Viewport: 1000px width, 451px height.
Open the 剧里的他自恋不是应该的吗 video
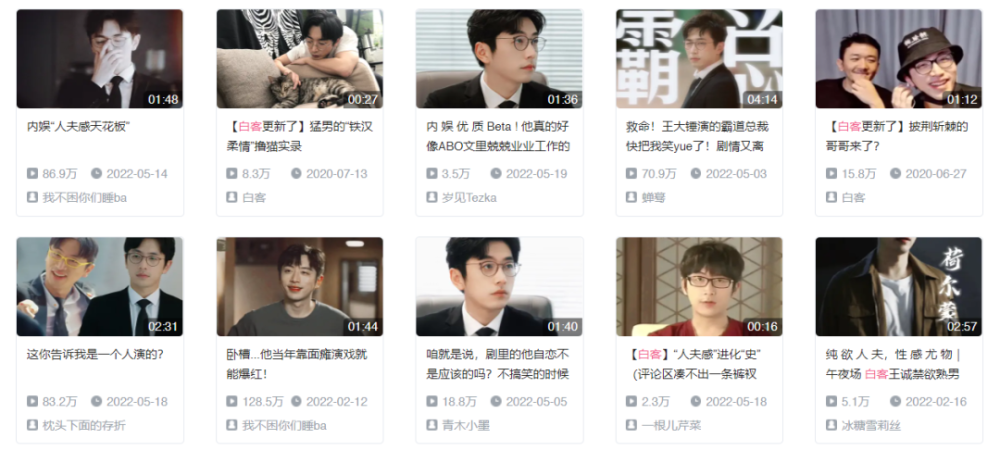(499, 286)
